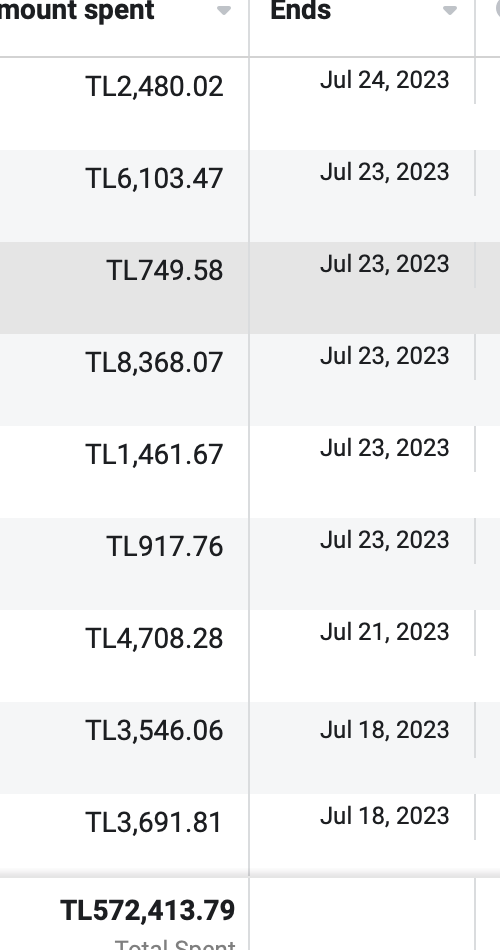This screenshot has width=500, height=950.
Task: Open the Ends column dropdown arrow
Action: [x=450, y=10]
